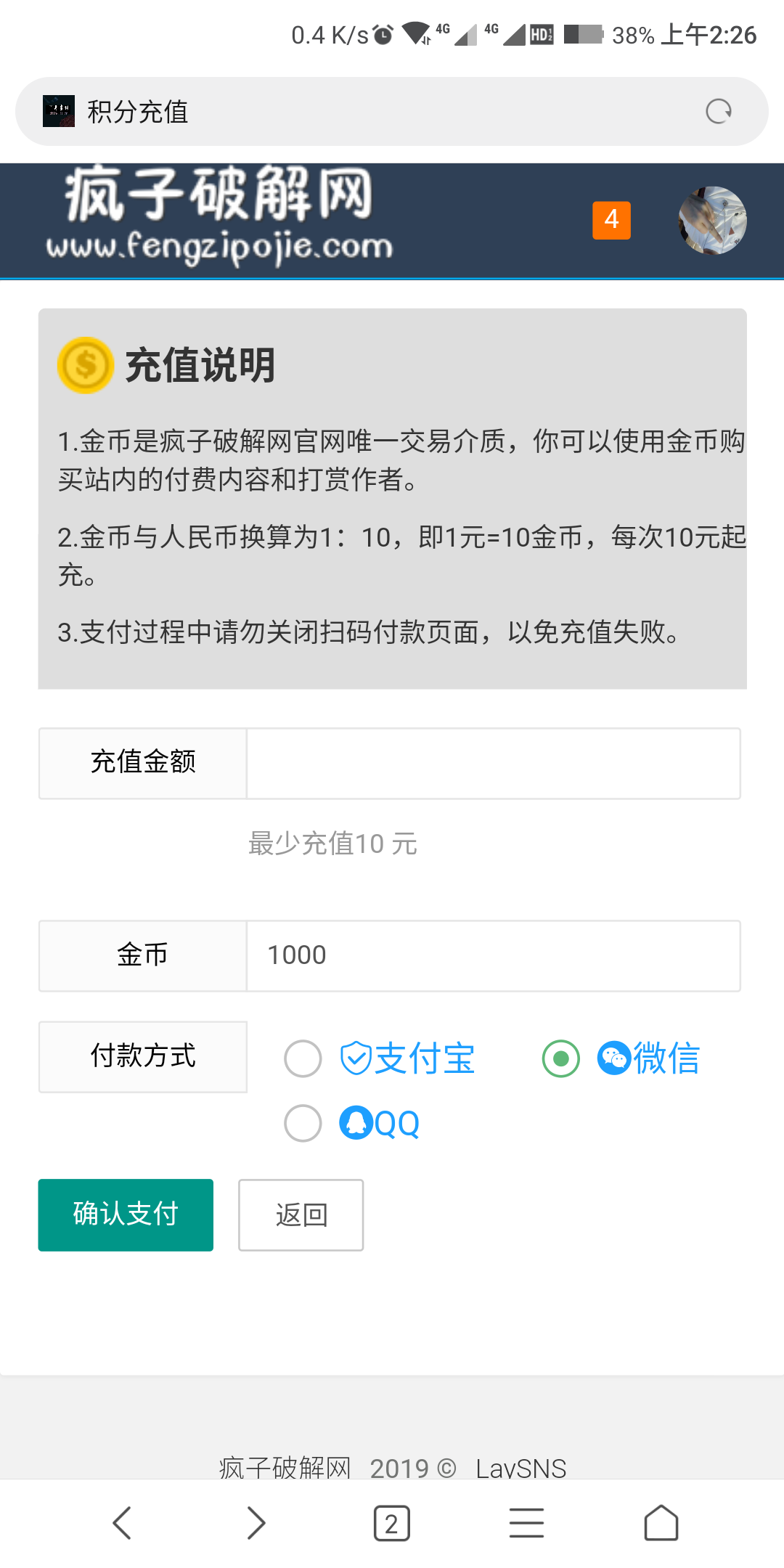Tap the 充值金额 input field
784x1568 pixels.
coord(494,764)
